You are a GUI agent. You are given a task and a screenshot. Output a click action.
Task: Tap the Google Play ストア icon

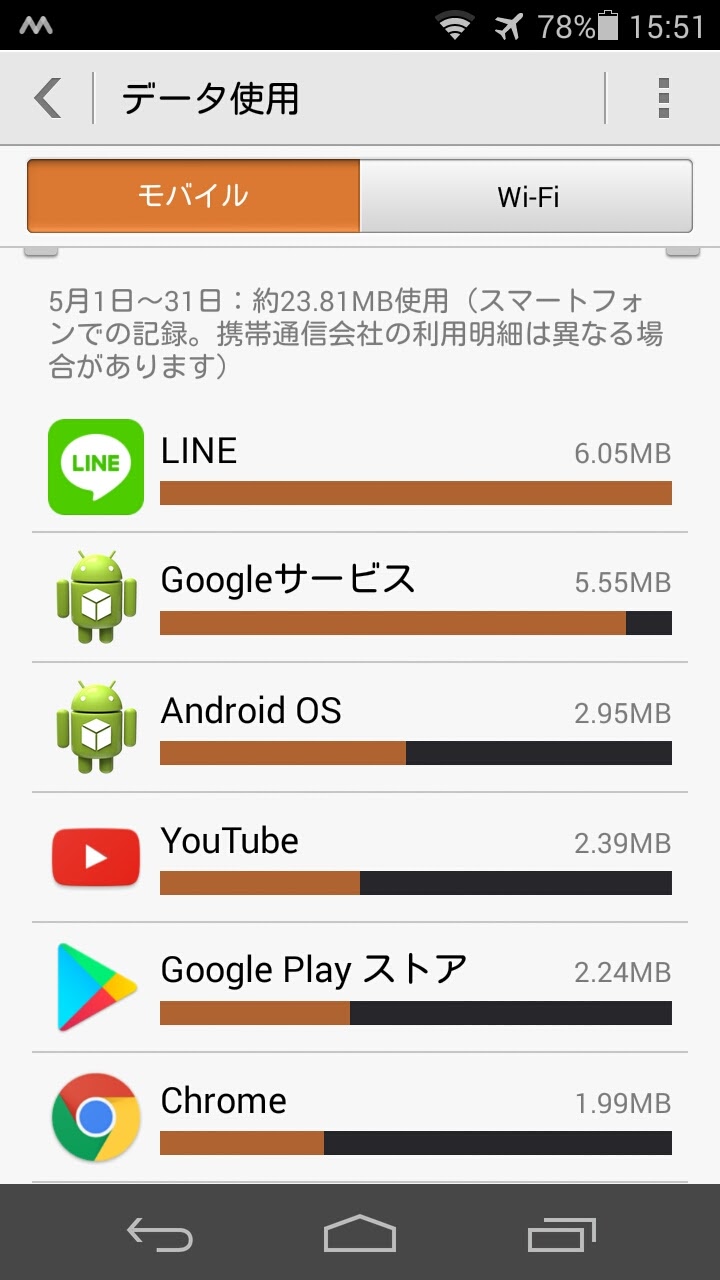[95, 987]
